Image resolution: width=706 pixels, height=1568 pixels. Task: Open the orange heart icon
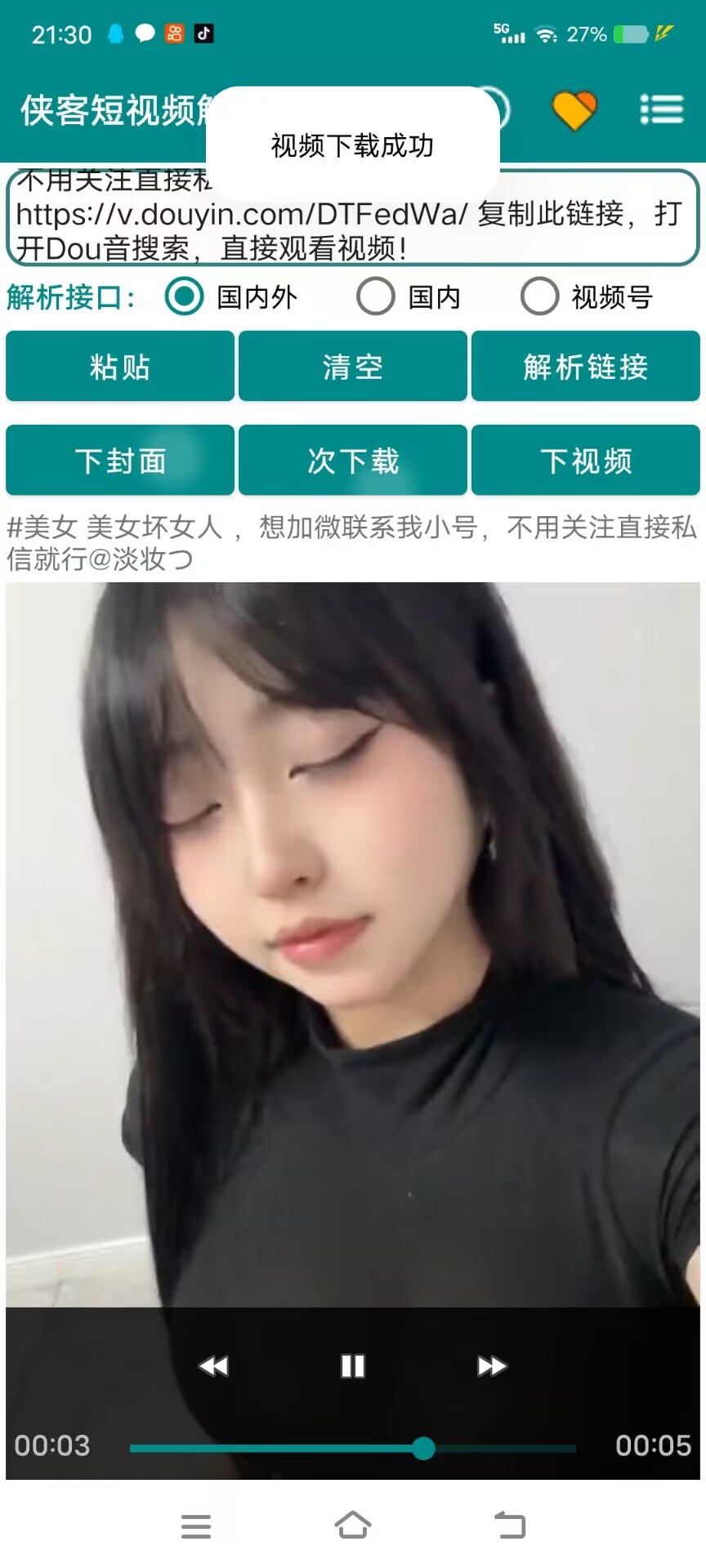pos(574,110)
